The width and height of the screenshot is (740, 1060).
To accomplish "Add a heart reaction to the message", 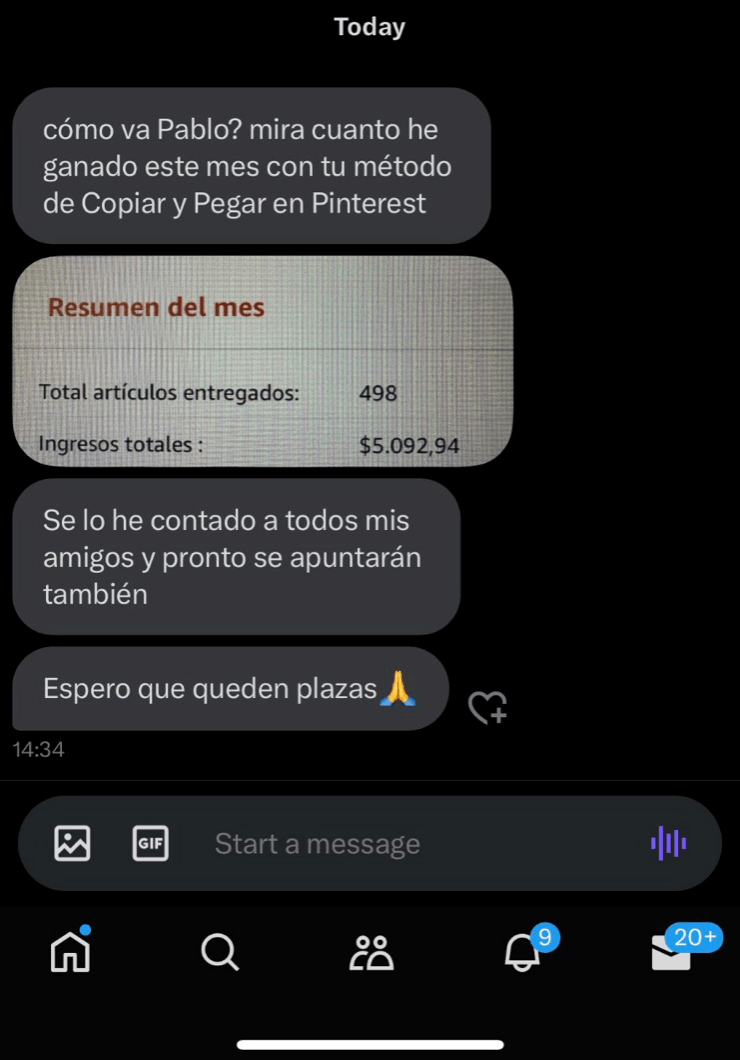I will click(x=488, y=707).
